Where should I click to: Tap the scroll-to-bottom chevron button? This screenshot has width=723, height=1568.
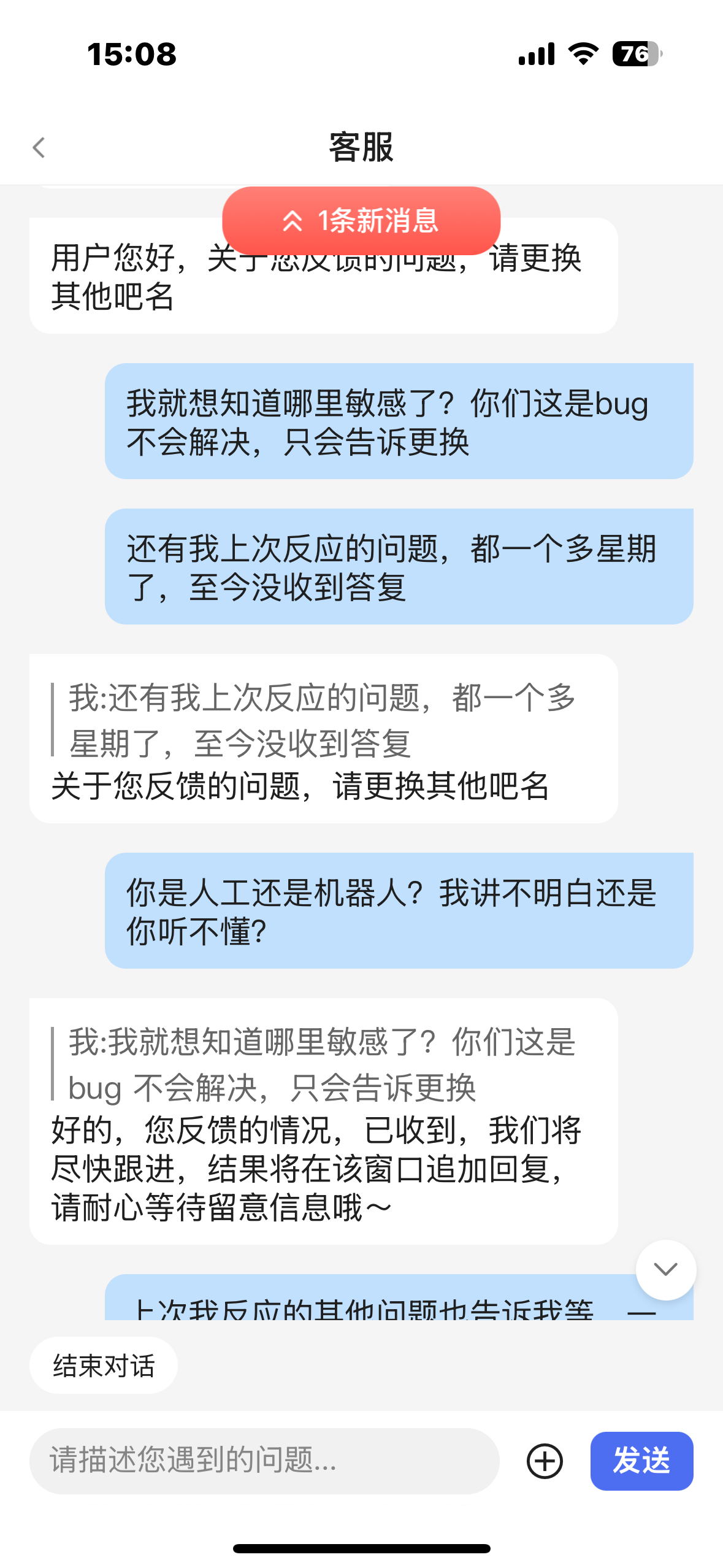tap(665, 1269)
